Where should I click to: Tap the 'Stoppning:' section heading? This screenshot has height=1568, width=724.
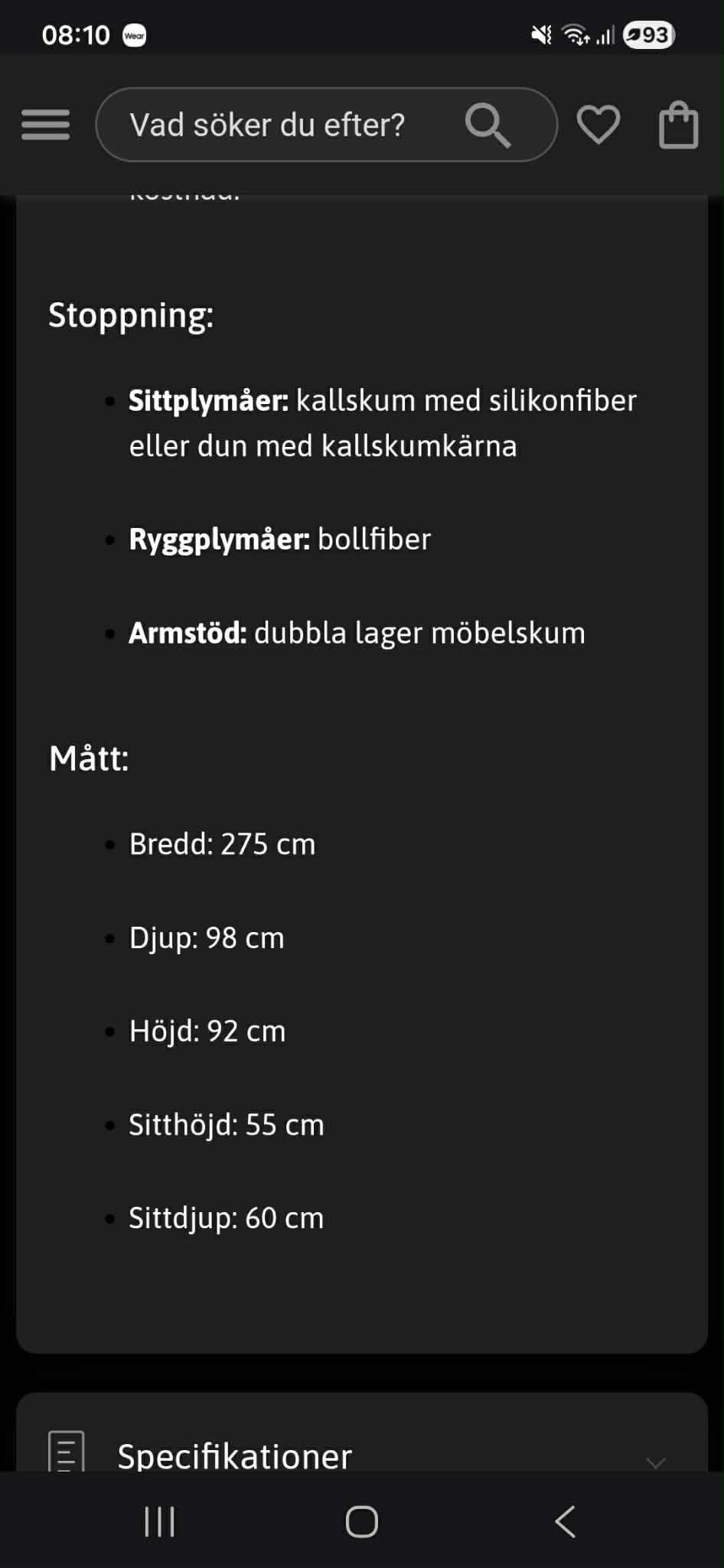tap(132, 315)
